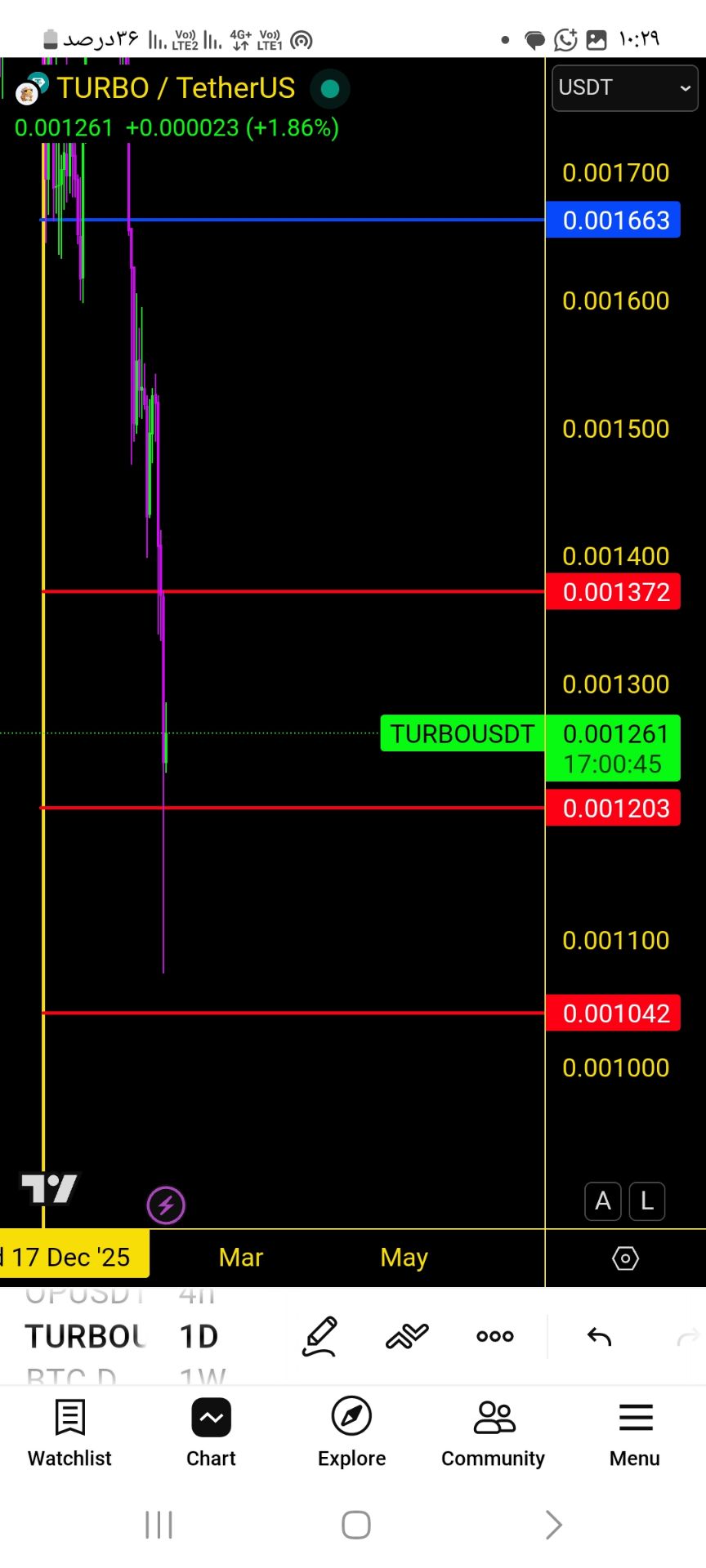Tap the system home button
The image size is (706, 1568).
point(356,1525)
